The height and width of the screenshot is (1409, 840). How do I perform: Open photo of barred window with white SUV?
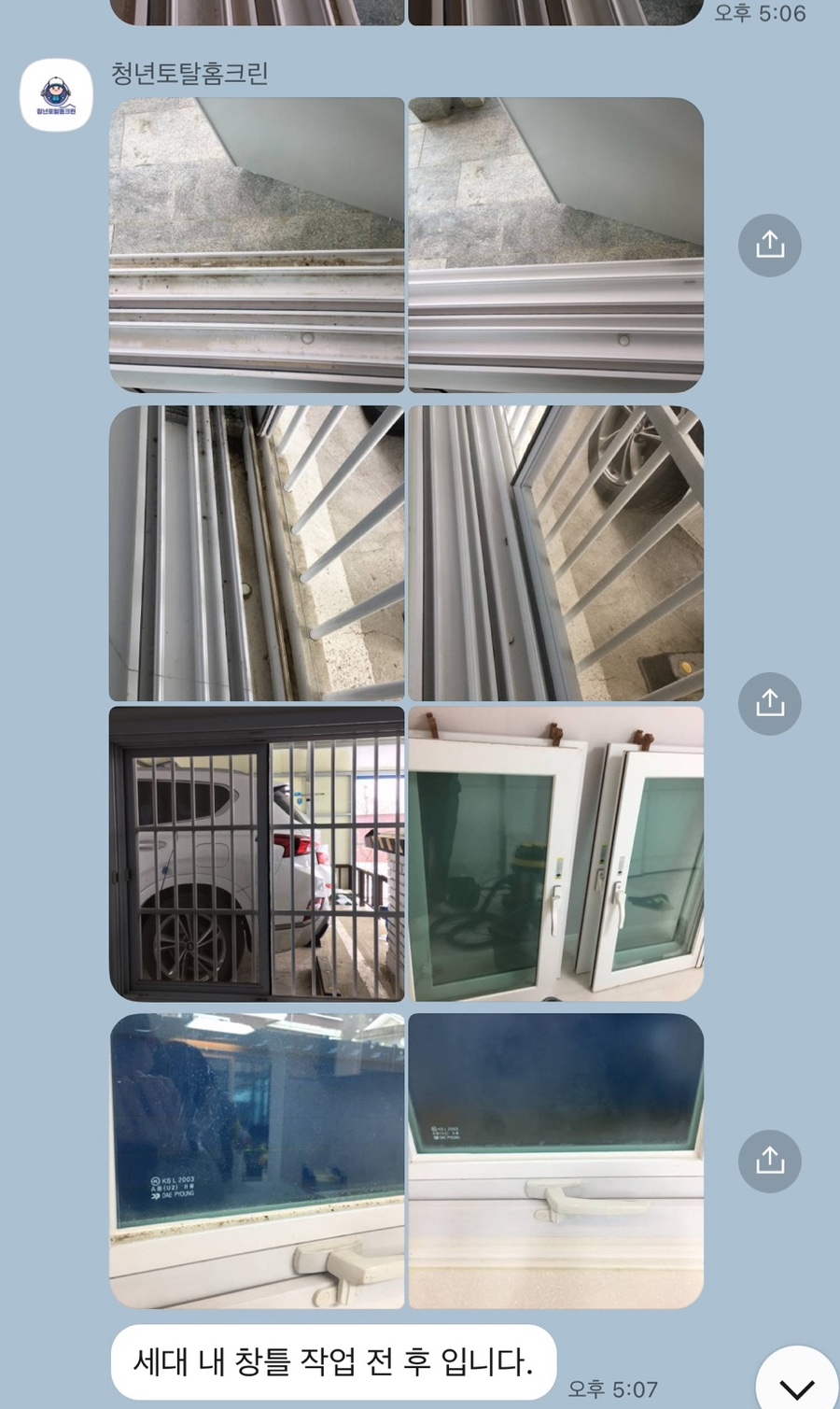(257, 853)
